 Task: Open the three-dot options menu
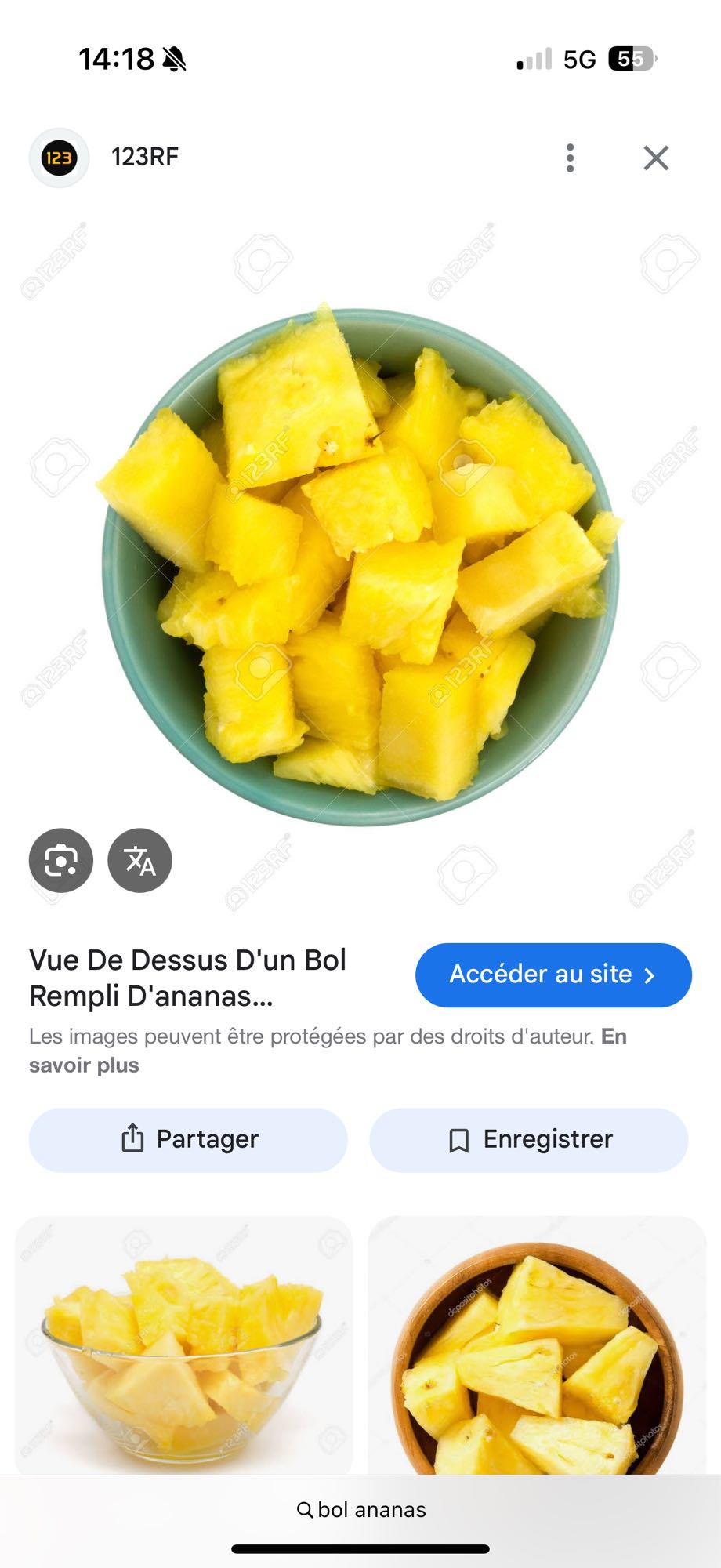[570, 158]
